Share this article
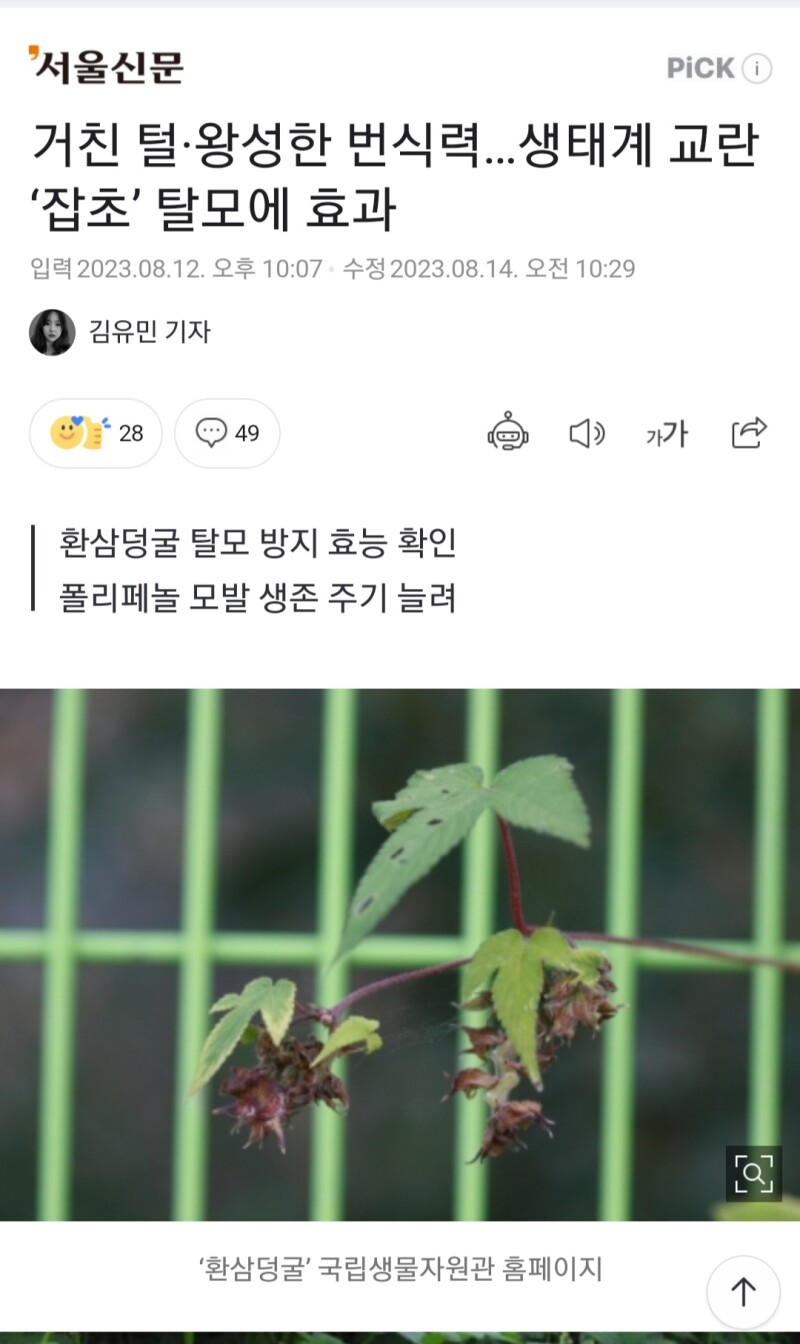 748,432
